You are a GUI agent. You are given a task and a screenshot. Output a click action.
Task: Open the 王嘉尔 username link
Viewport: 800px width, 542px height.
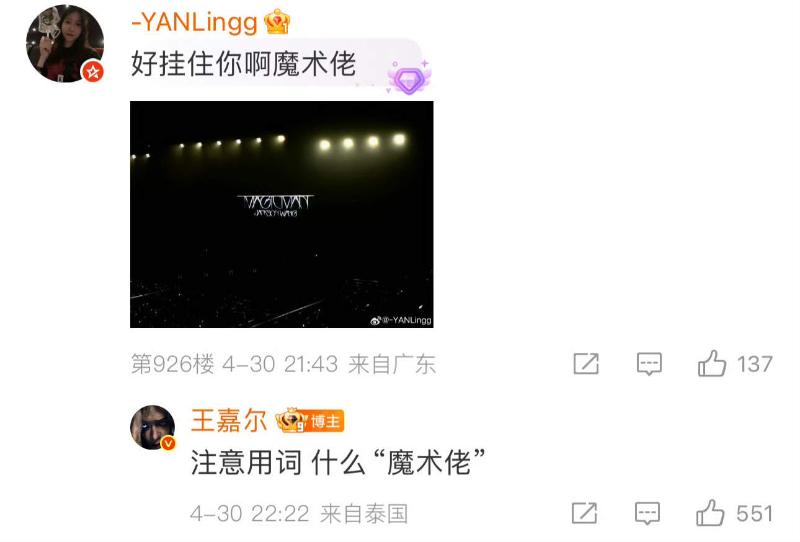coord(229,421)
